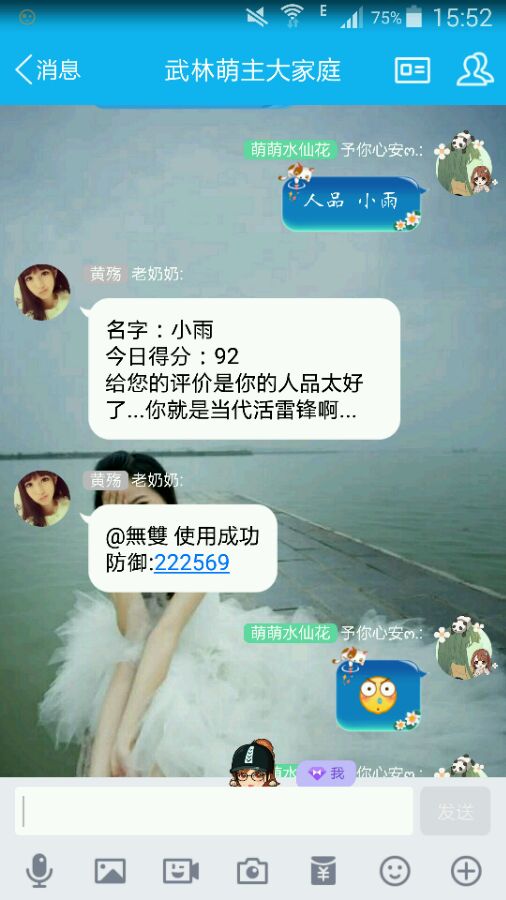This screenshot has height=900, width=506.
Task: Expand more options with the plus icon
Action: click(x=466, y=871)
